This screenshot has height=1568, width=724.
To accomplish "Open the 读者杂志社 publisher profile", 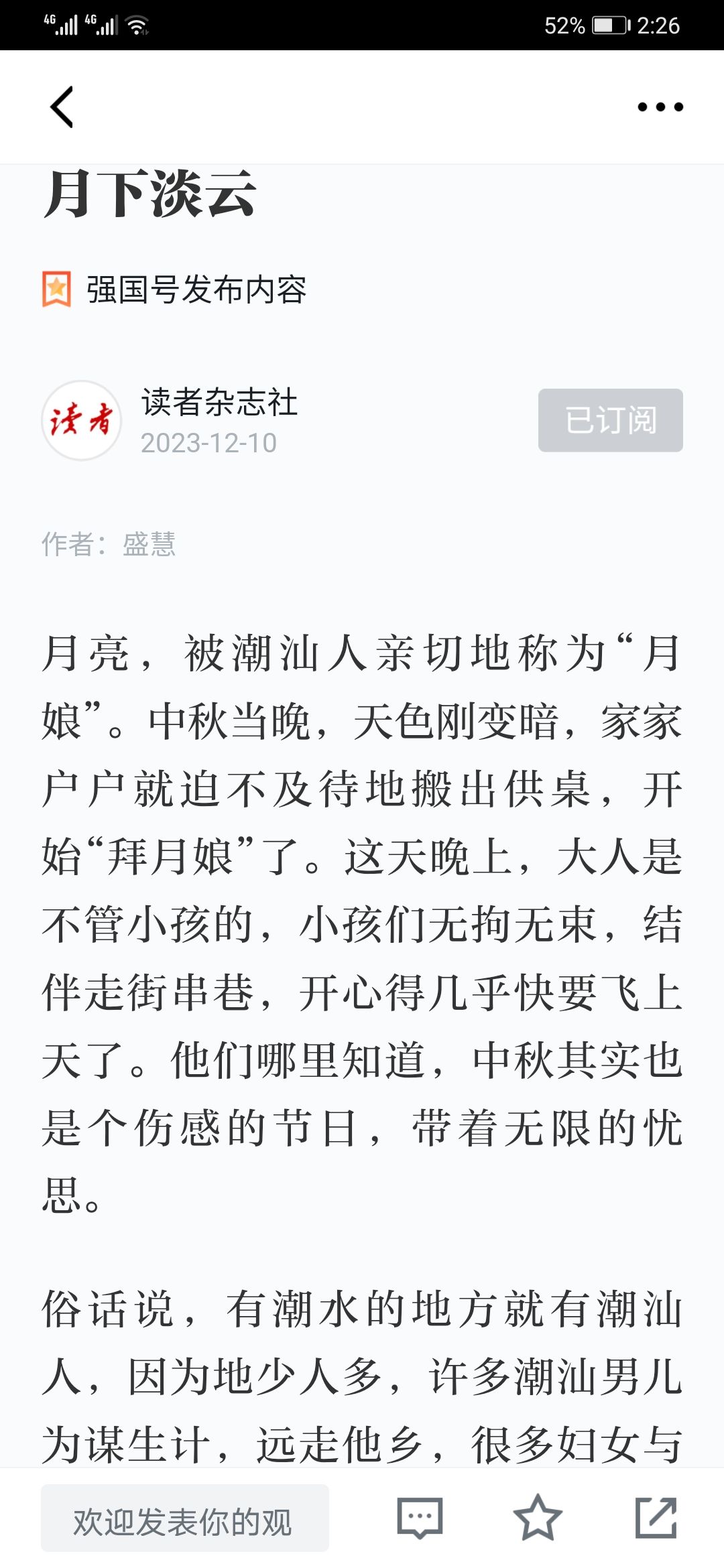I will 219,402.
